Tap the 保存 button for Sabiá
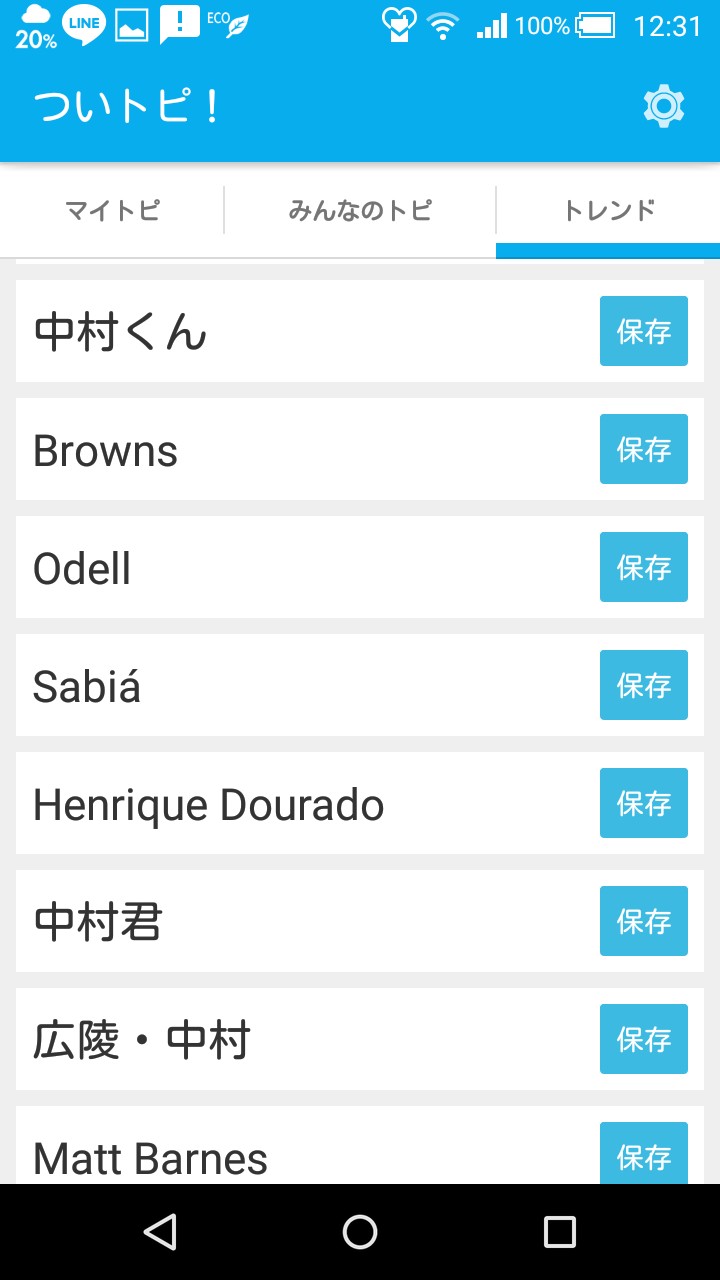The height and width of the screenshot is (1280, 720). coord(643,685)
